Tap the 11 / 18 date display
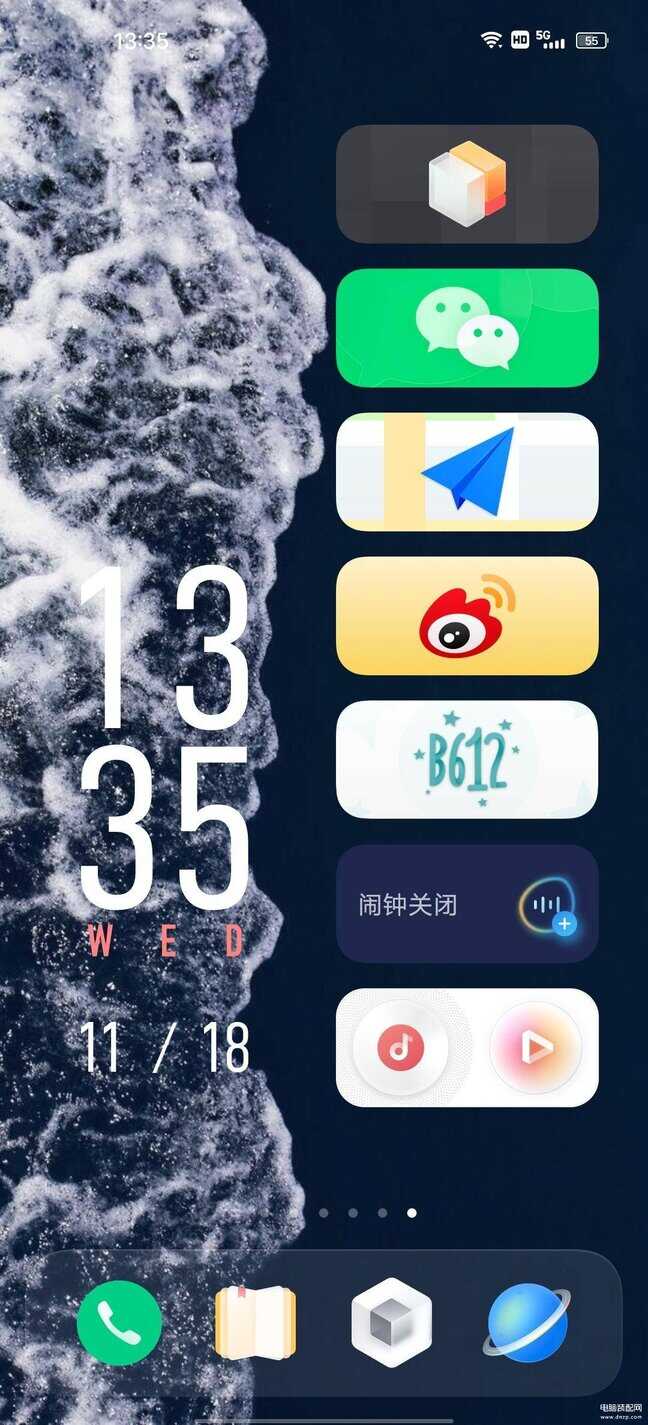Viewport: 648px width, 1425px height. click(x=165, y=1047)
